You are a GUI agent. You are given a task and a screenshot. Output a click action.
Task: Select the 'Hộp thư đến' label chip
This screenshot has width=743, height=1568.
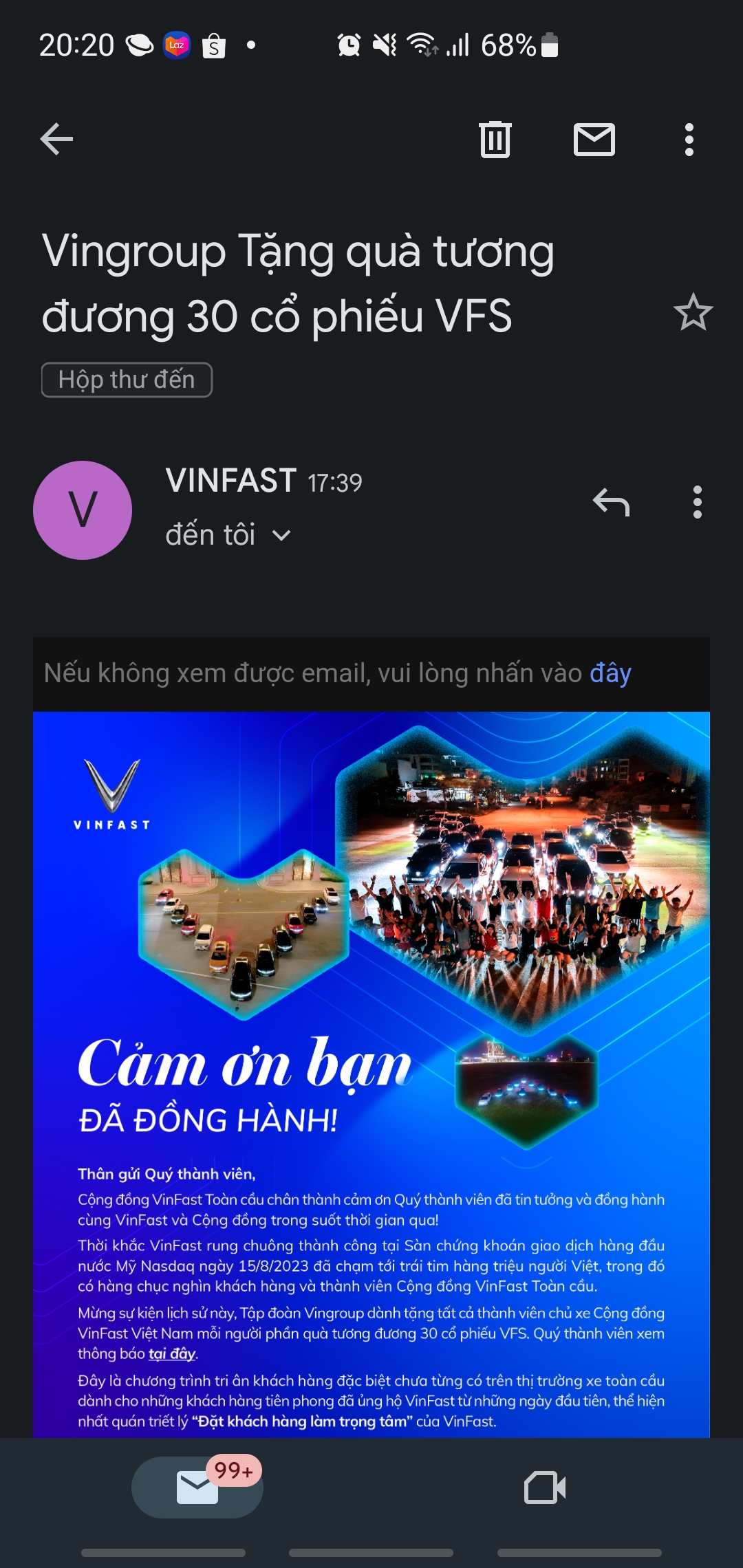coord(127,379)
